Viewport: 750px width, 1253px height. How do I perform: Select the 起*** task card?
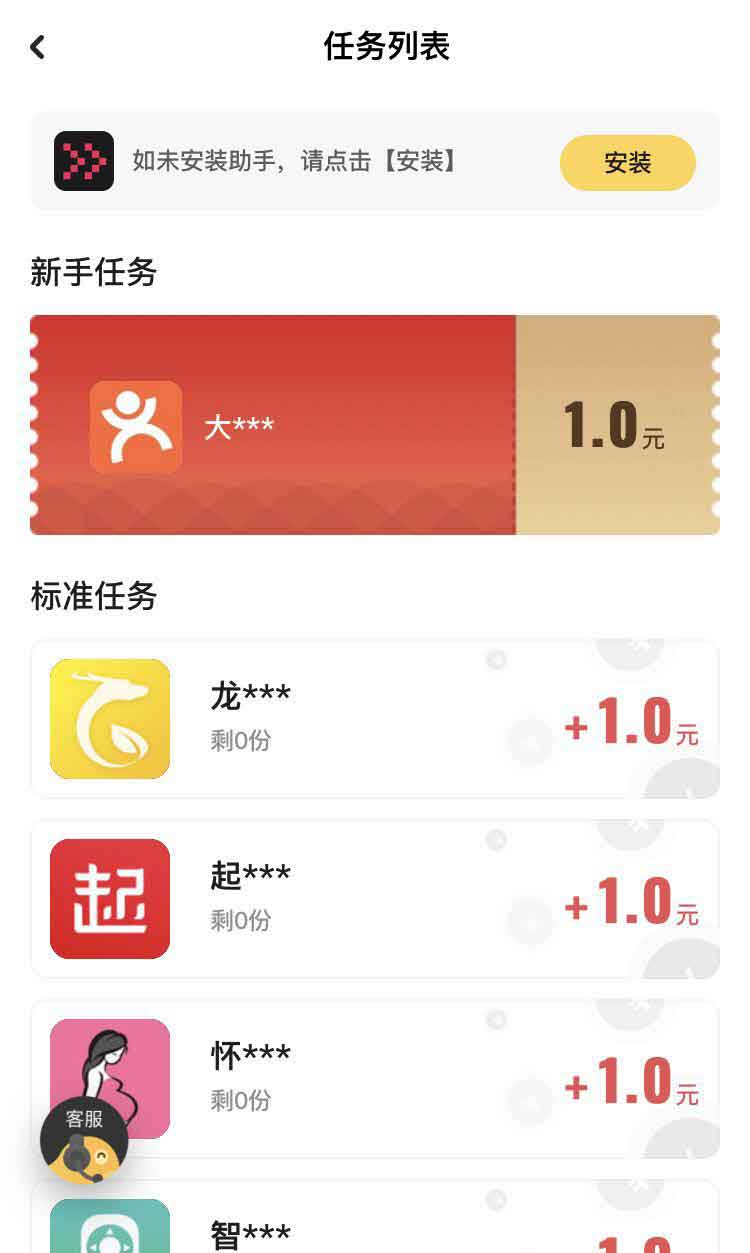[374, 899]
